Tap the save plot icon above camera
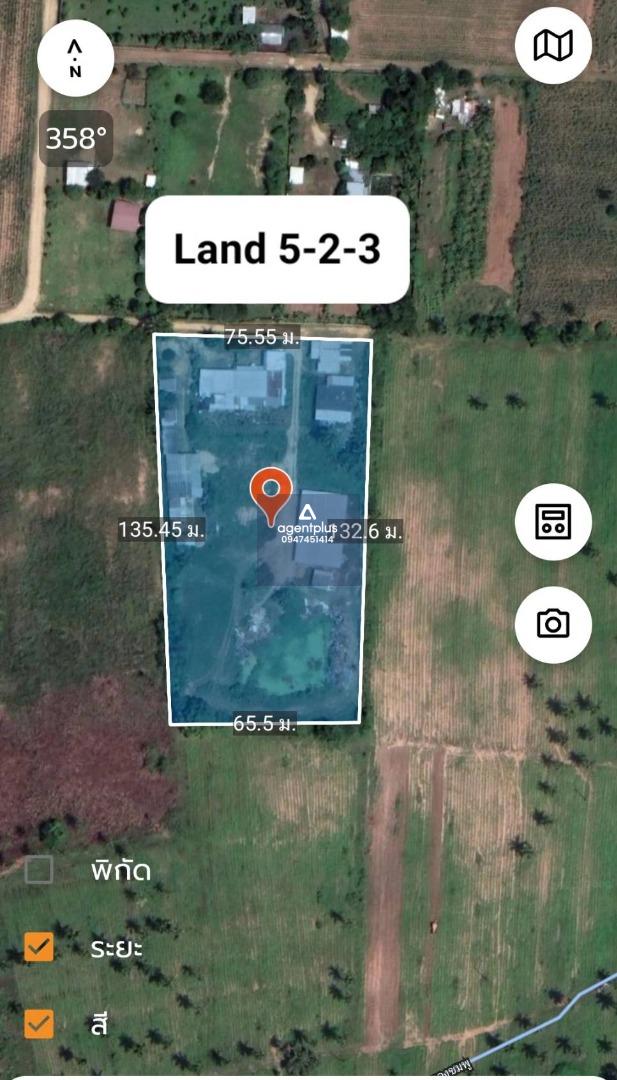 (x=553, y=521)
